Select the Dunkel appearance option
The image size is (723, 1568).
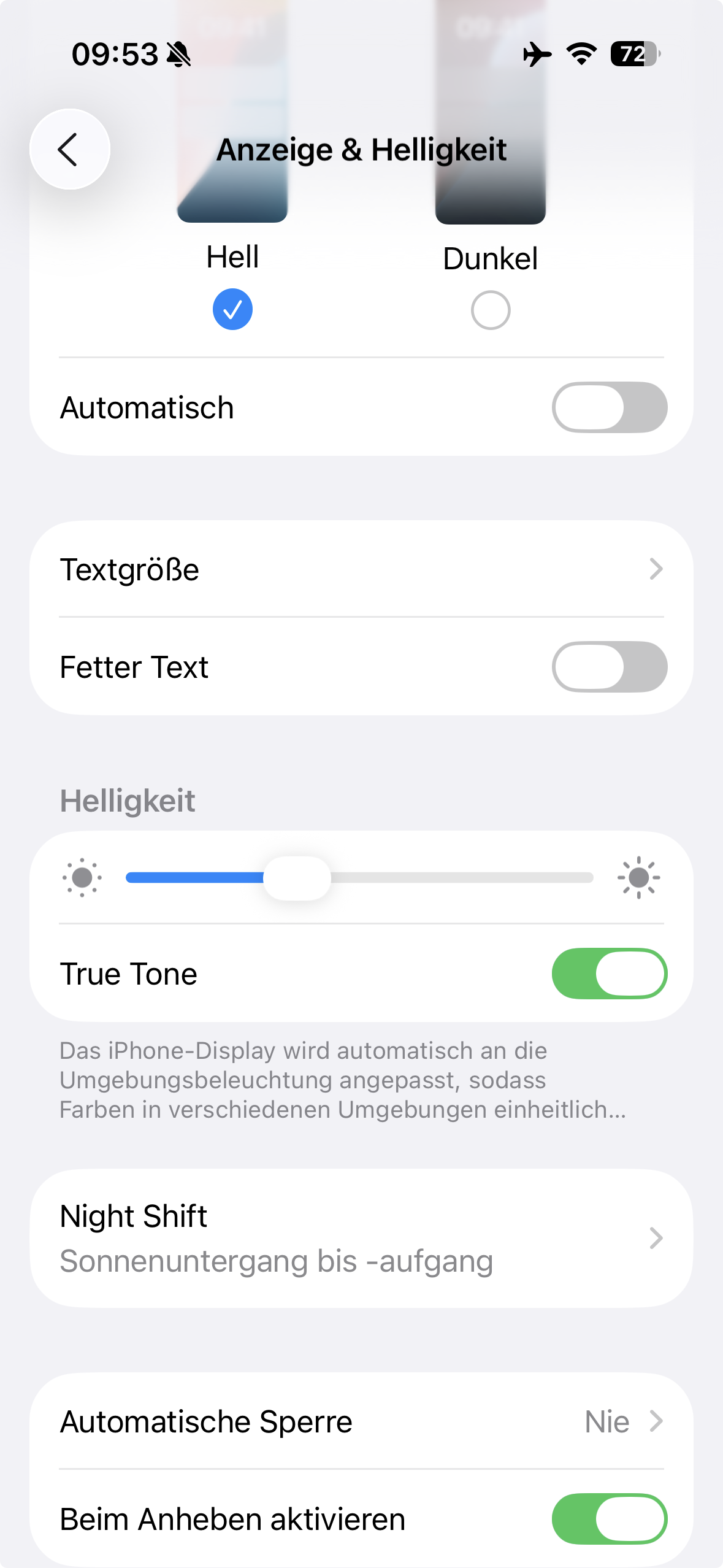point(490,310)
